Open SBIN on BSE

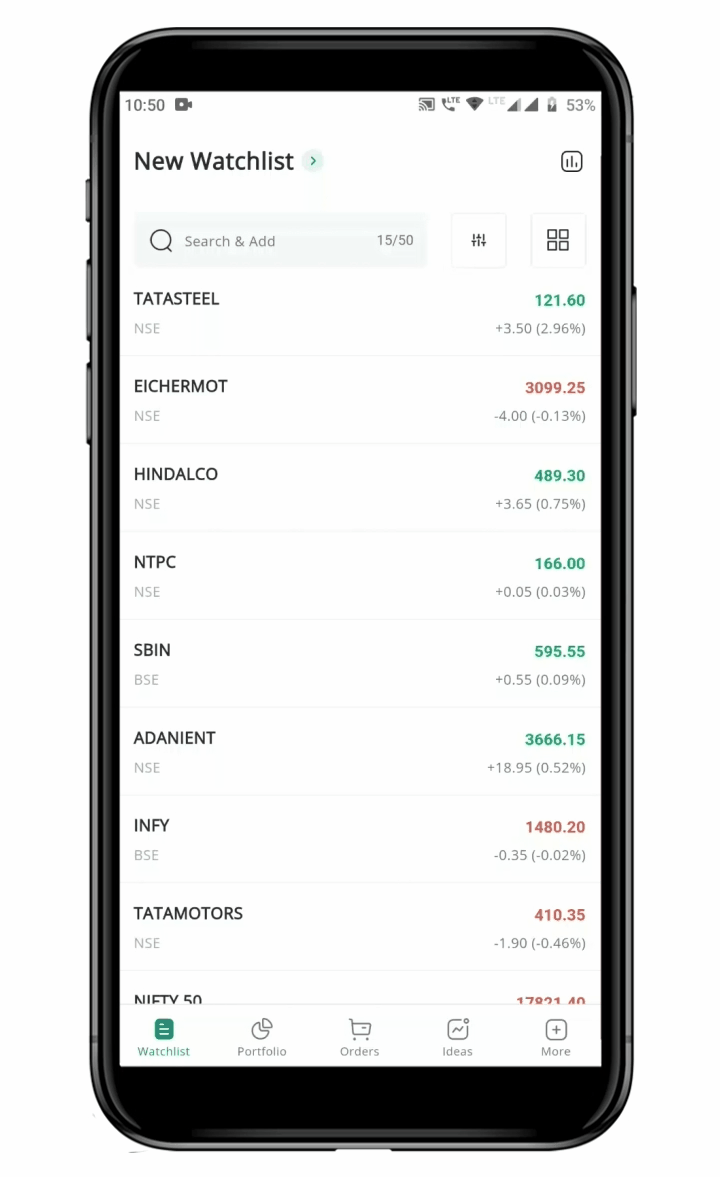(x=360, y=664)
